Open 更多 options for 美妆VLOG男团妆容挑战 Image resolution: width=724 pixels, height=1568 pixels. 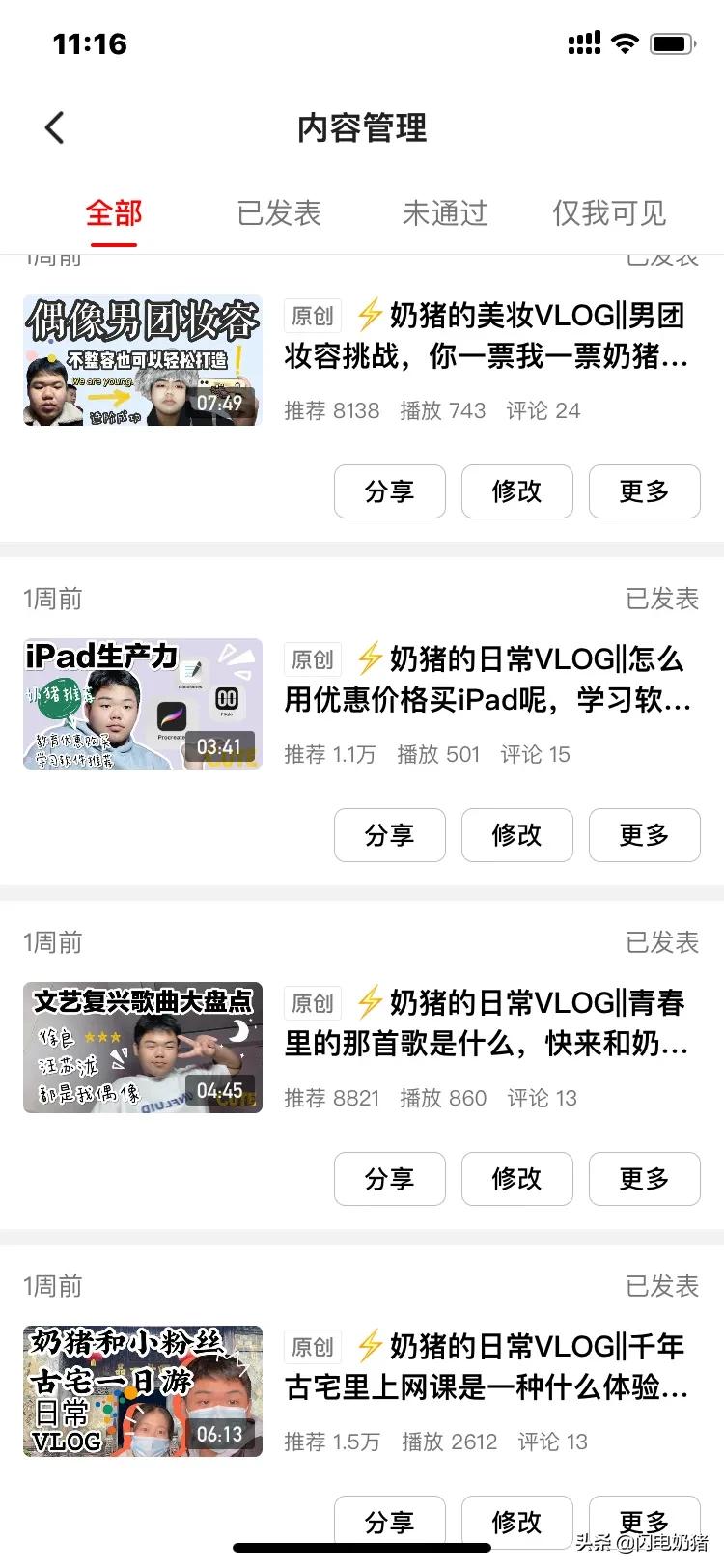[644, 491]
